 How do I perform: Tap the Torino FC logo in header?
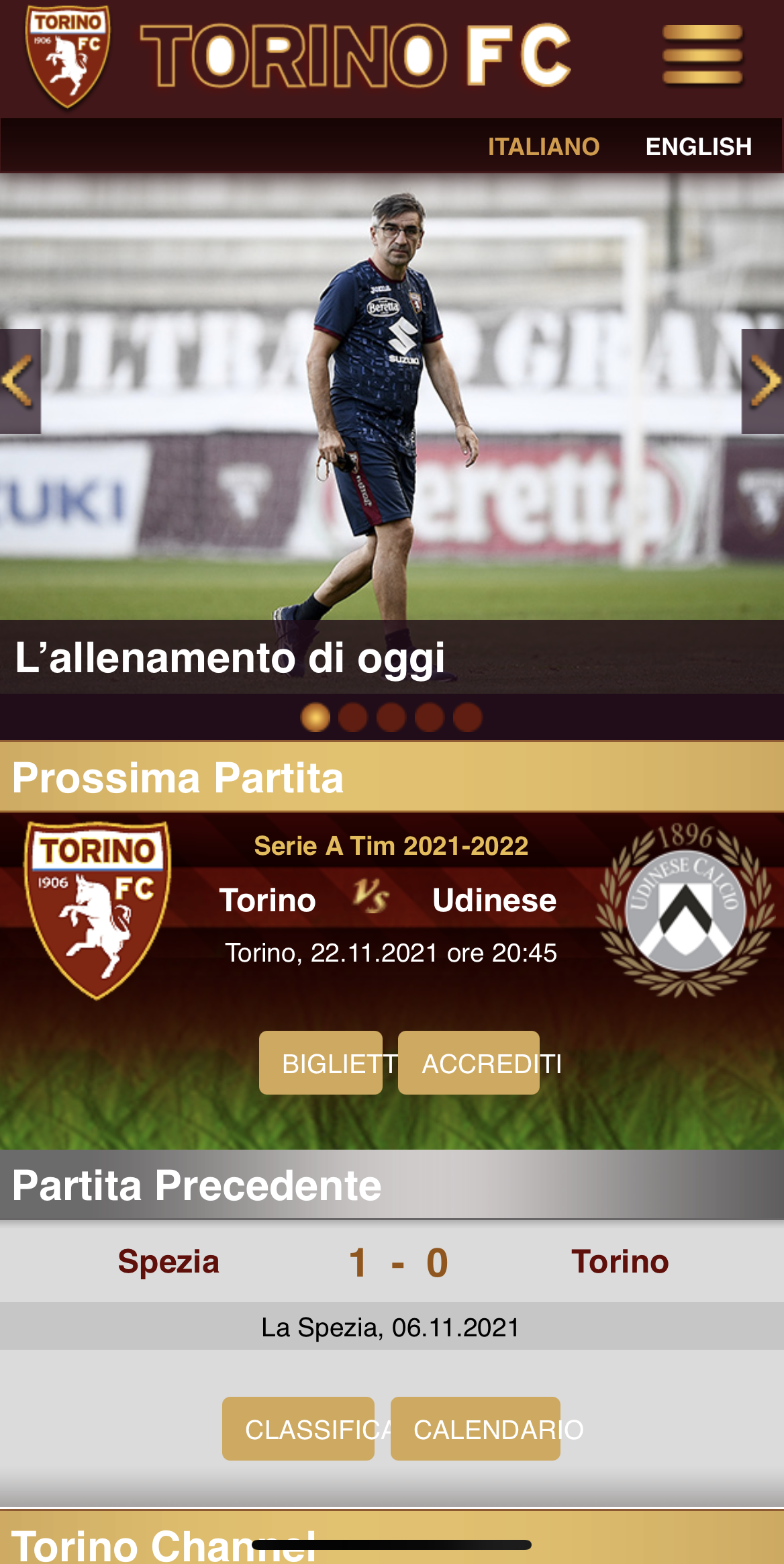pyautogui.click(x=67, y=56)
